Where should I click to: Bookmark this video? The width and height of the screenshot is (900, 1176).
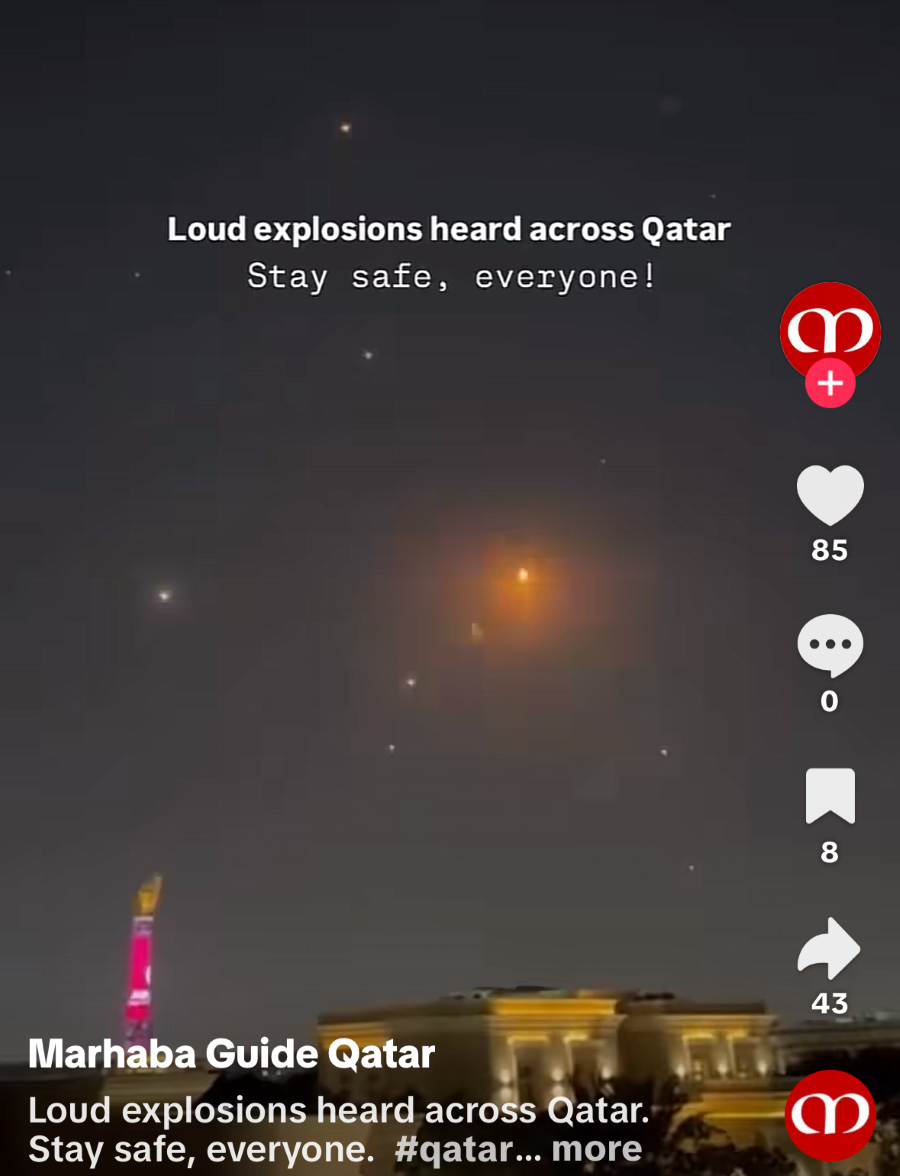coord(830,796)
